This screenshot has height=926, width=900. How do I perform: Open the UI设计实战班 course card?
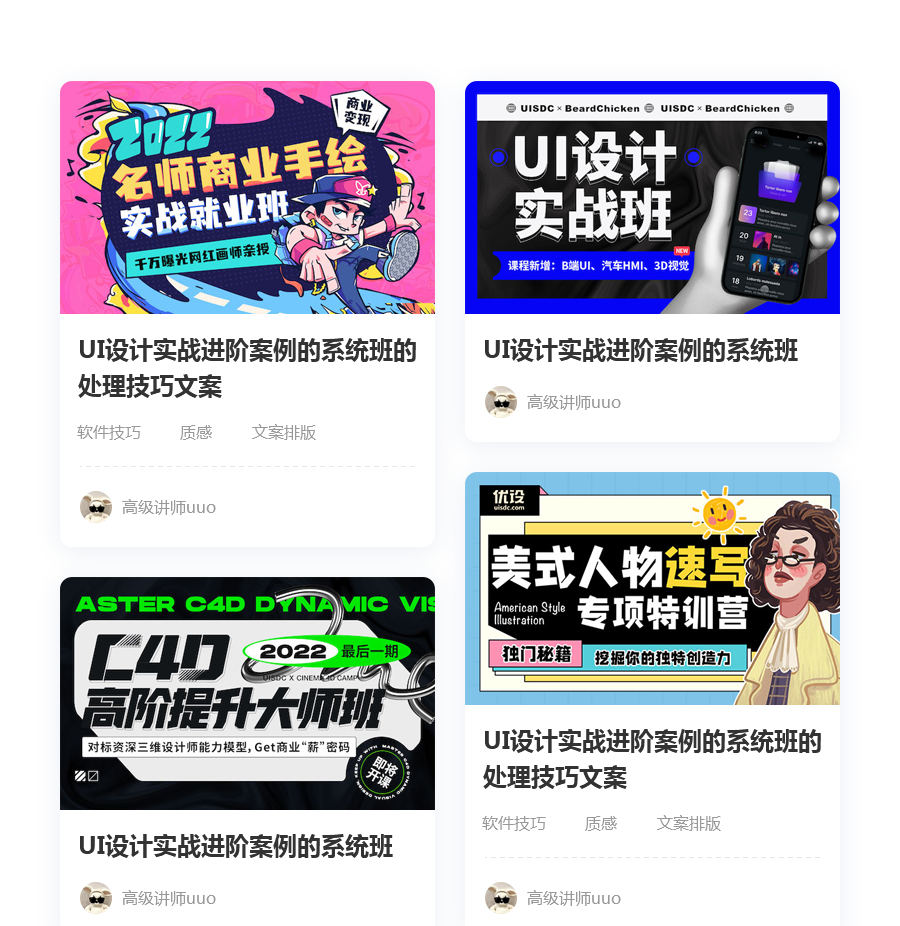point(652,198)
